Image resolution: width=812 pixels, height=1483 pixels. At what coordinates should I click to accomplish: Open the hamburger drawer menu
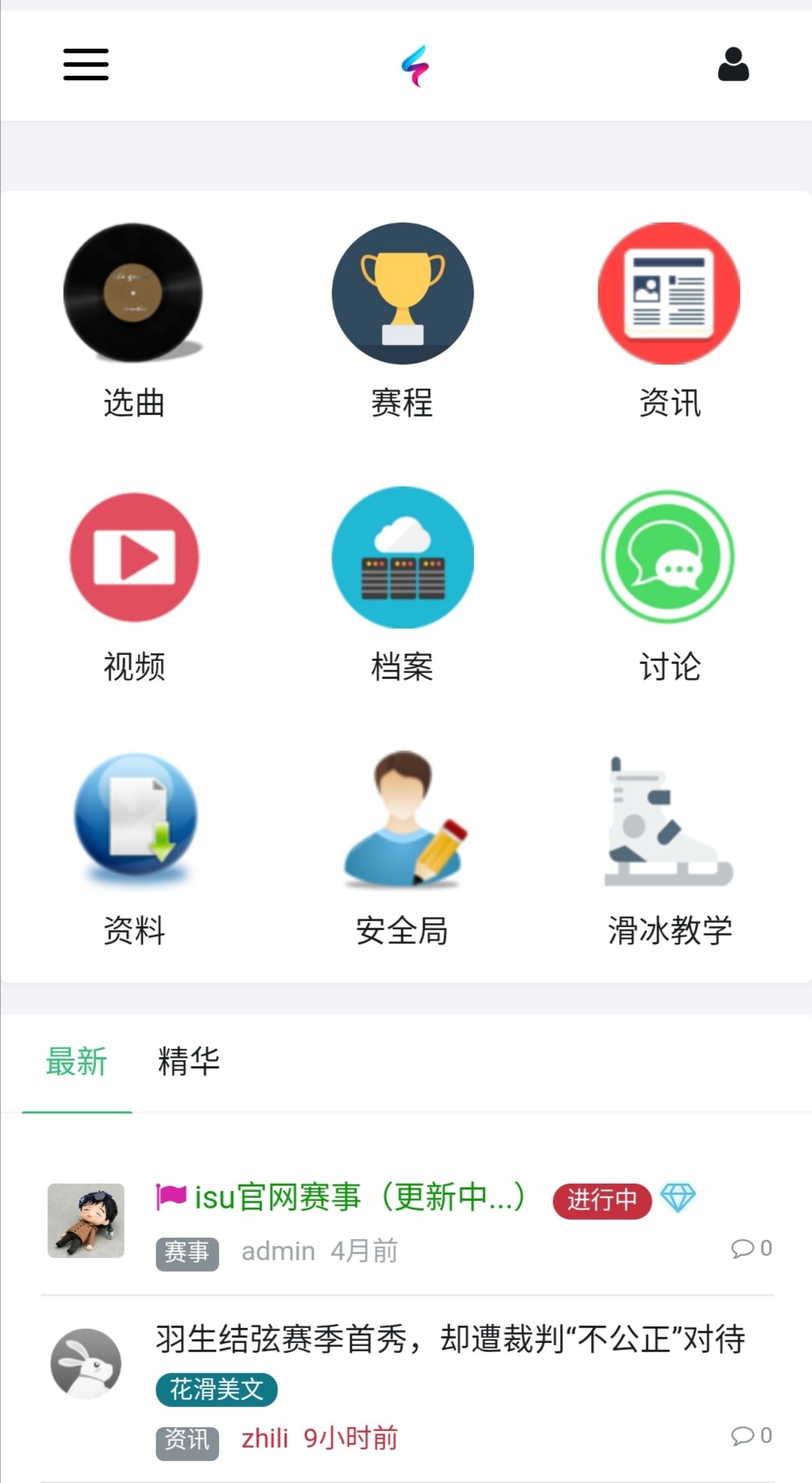pos(86,65)
